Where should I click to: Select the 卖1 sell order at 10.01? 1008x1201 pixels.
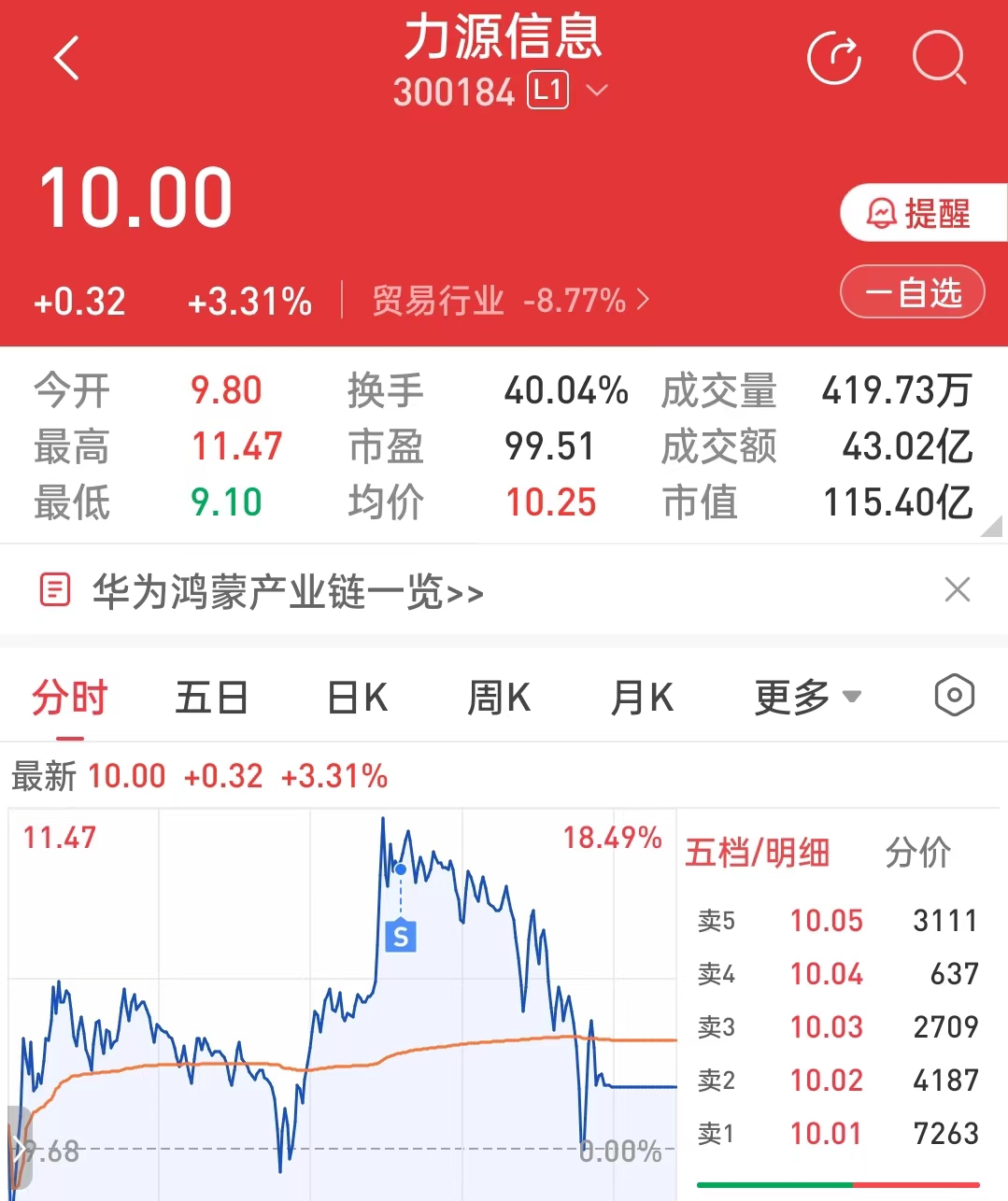(x=827, y=1133)
